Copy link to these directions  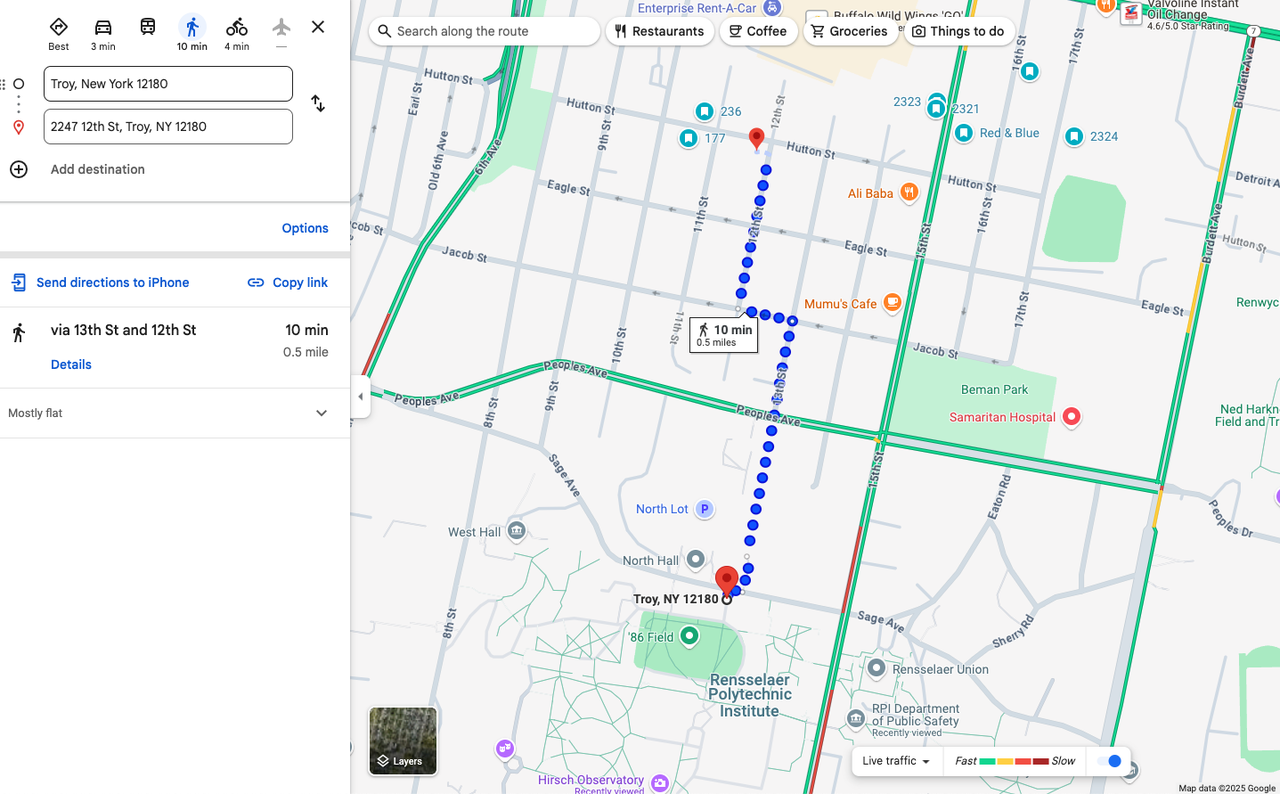288,283
